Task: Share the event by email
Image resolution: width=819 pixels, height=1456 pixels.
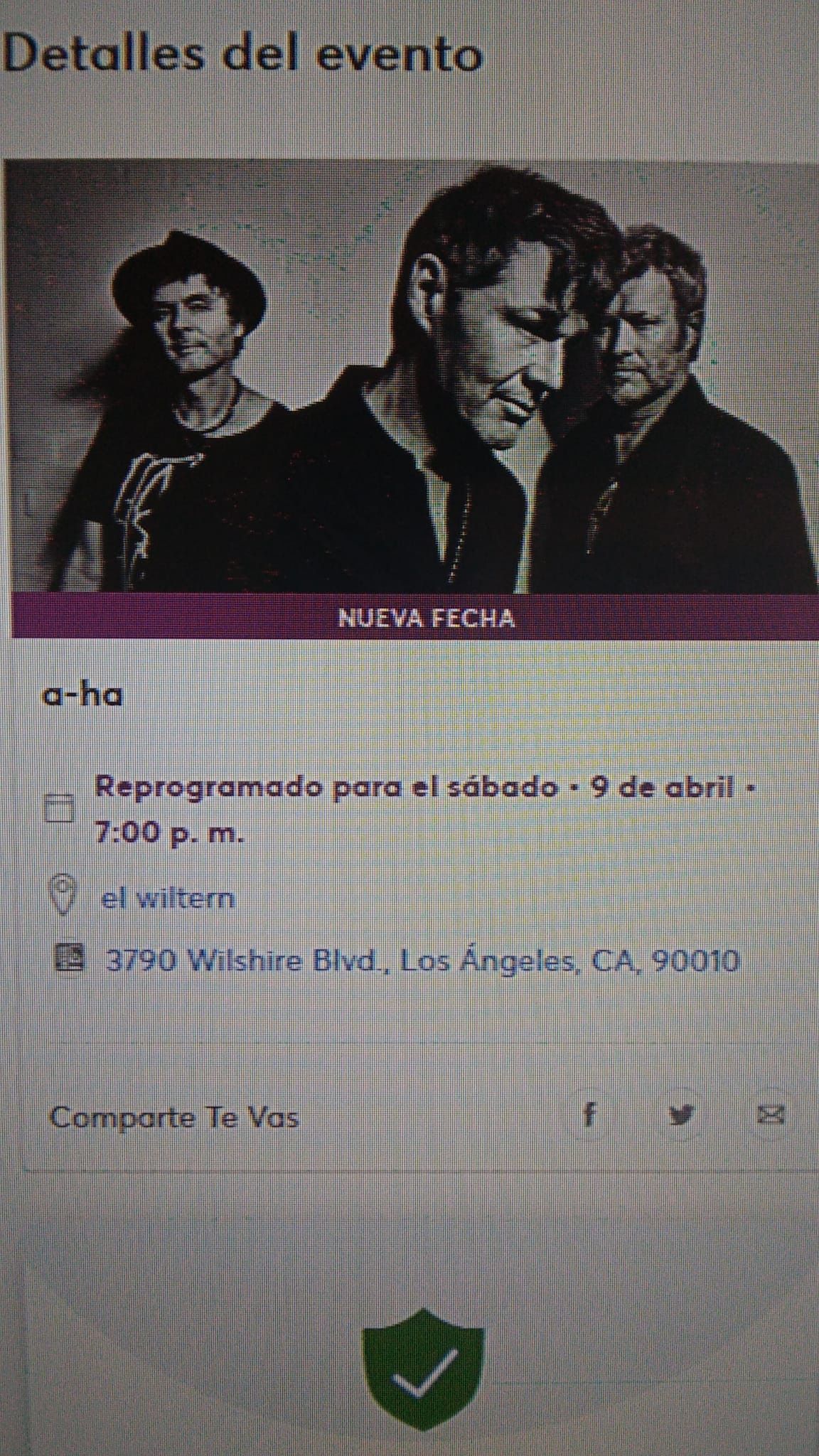Action: coord(771,1114)
